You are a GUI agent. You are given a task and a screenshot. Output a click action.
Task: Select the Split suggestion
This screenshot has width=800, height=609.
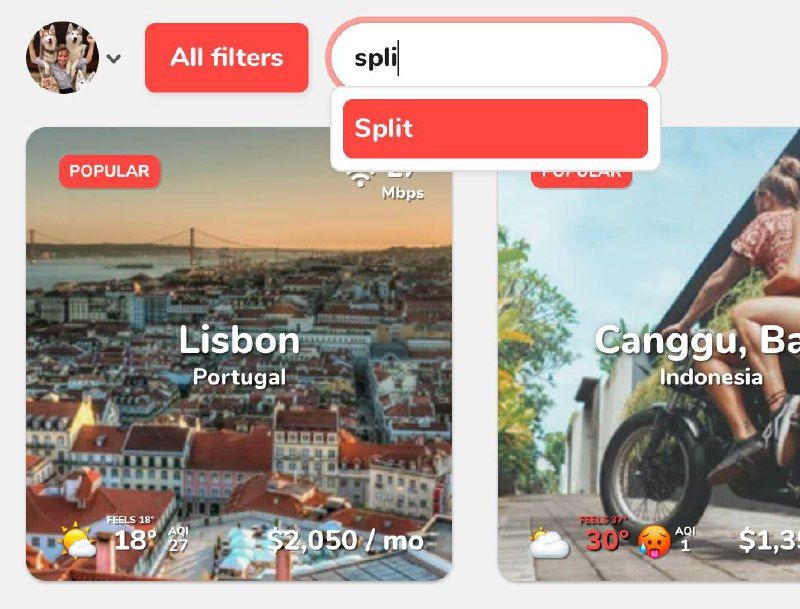tap(495, 128)
